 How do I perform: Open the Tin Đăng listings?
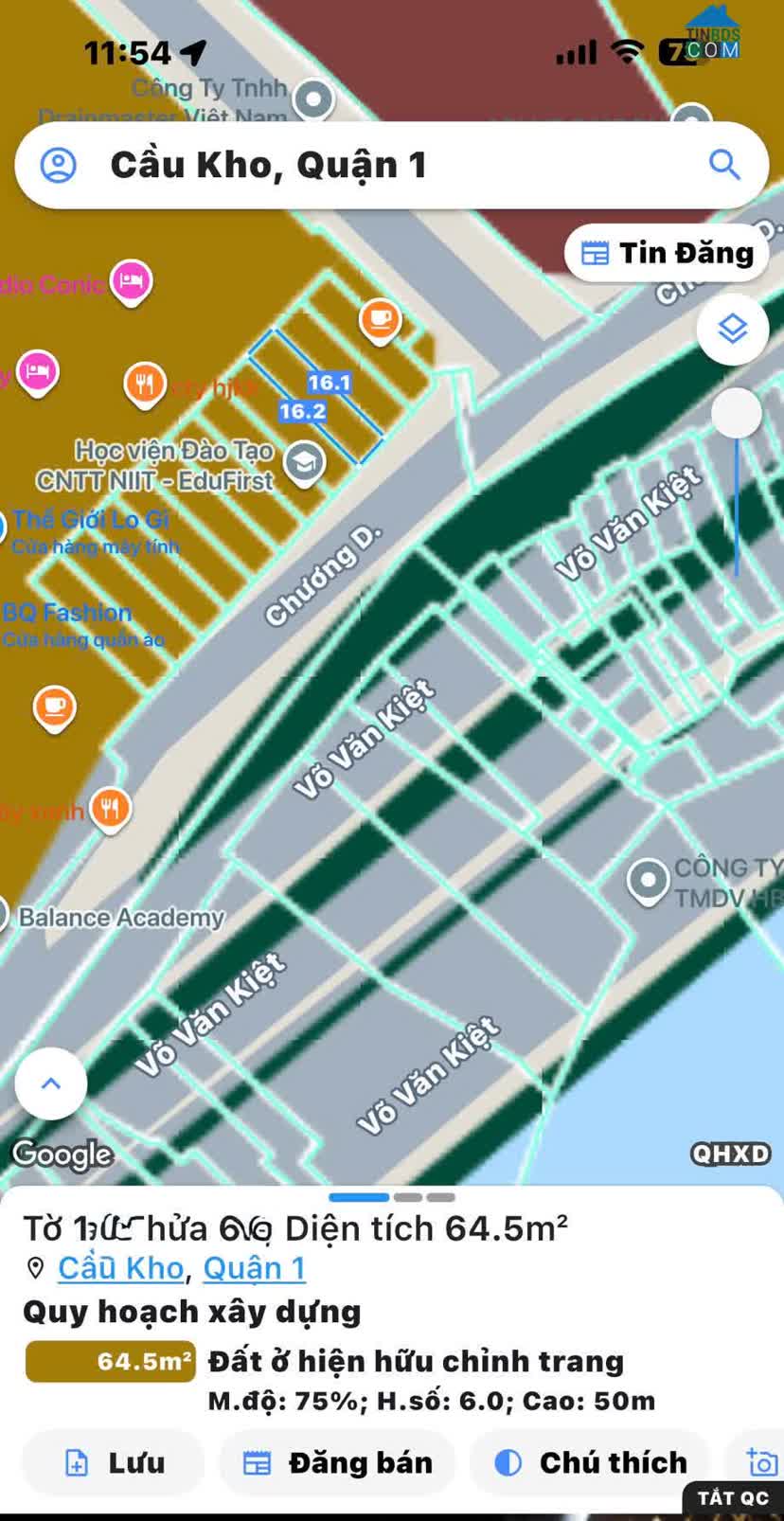tap(668, 254)
